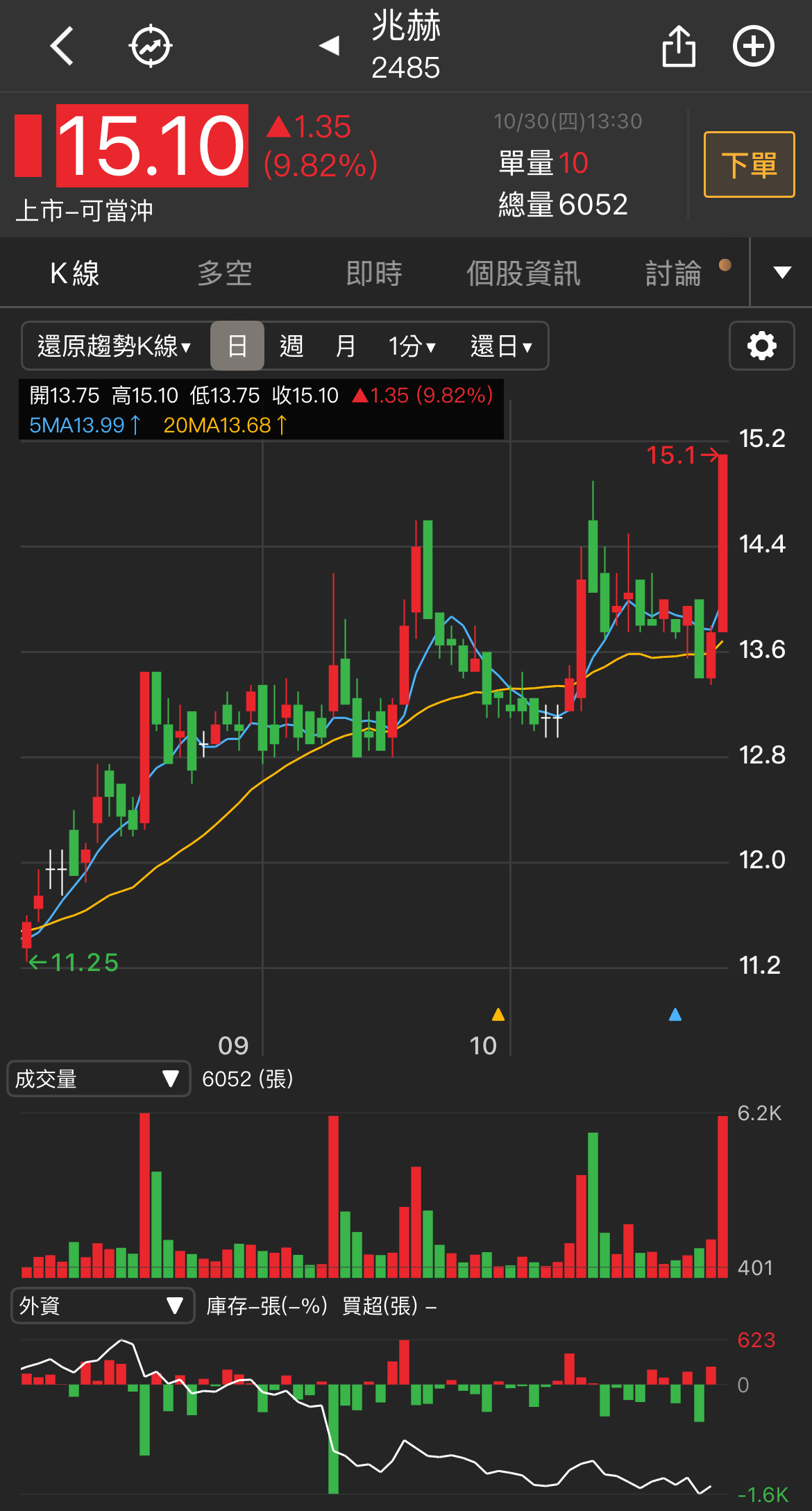
Task: Share this stock page
Action: point(679,47)
